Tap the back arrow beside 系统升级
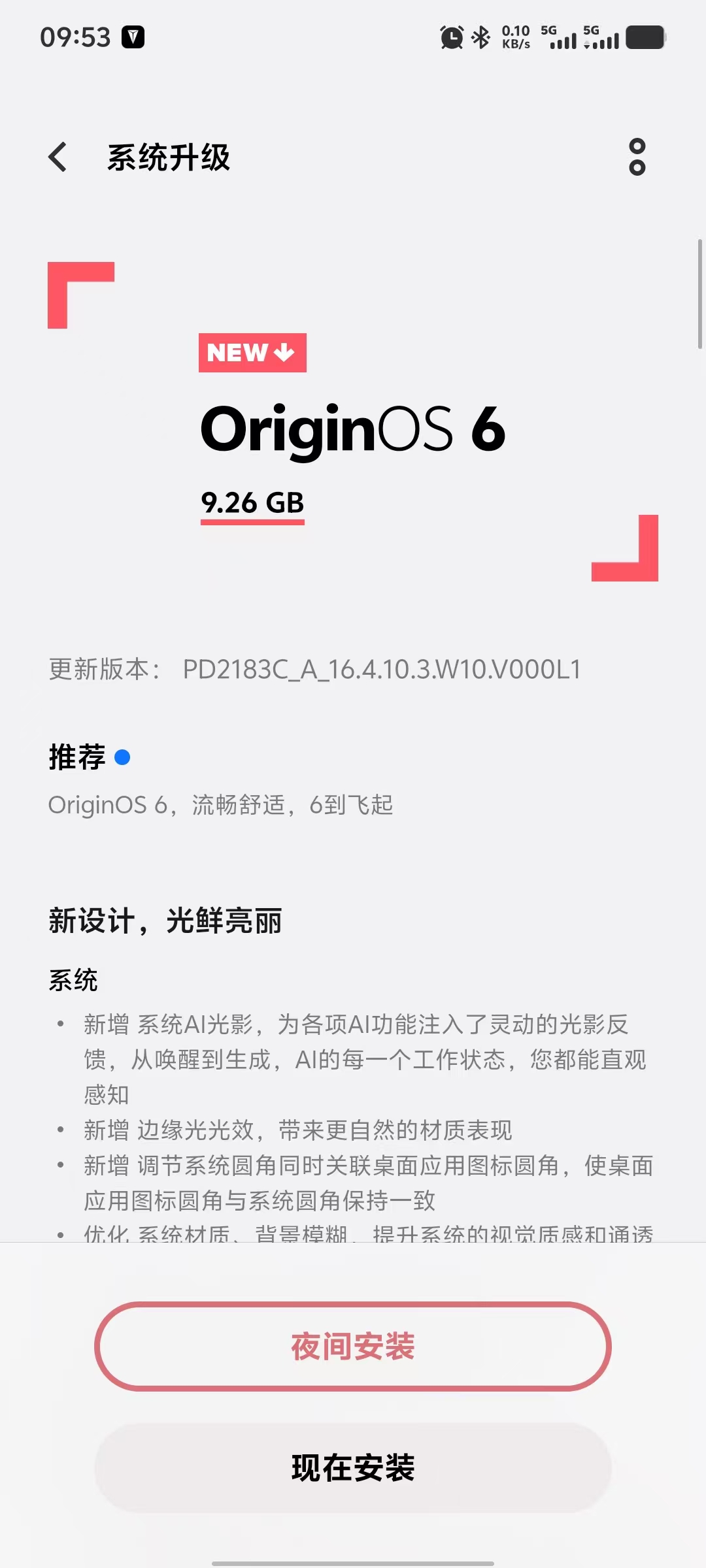This screenshot has width=706, height=1568. click(x=58, y=157)
